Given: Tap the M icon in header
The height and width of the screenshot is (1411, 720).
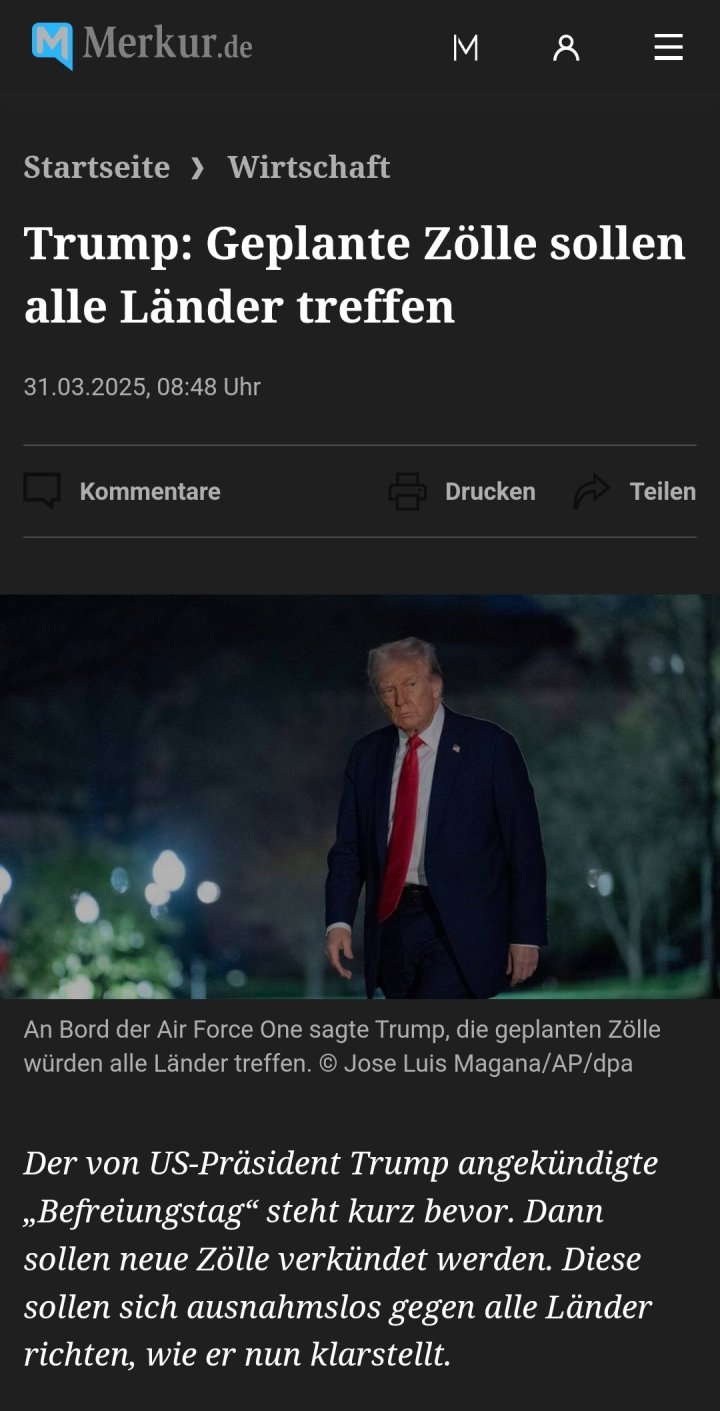Looking at the screenshot, I should tap(466, 47).
